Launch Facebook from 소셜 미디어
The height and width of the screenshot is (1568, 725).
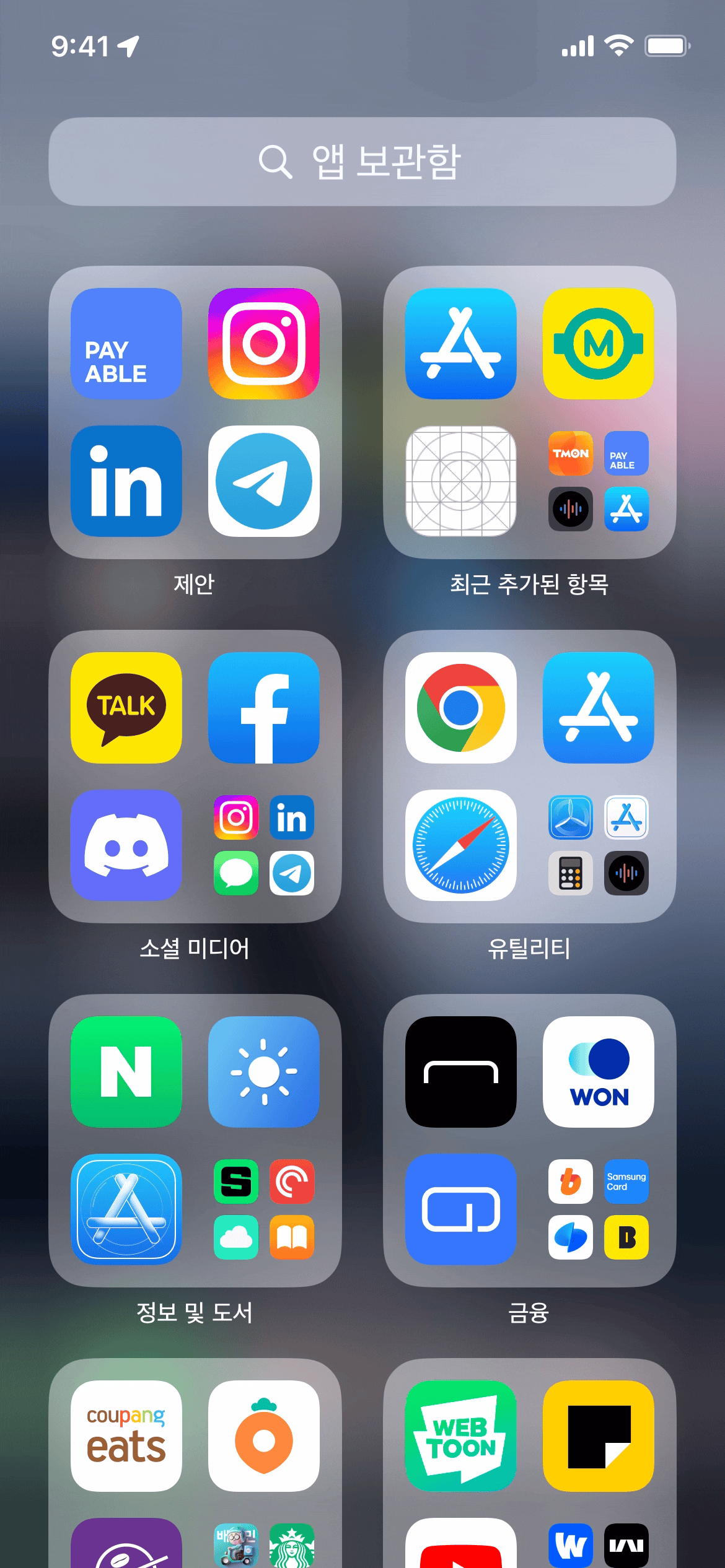tap(264, 708)
